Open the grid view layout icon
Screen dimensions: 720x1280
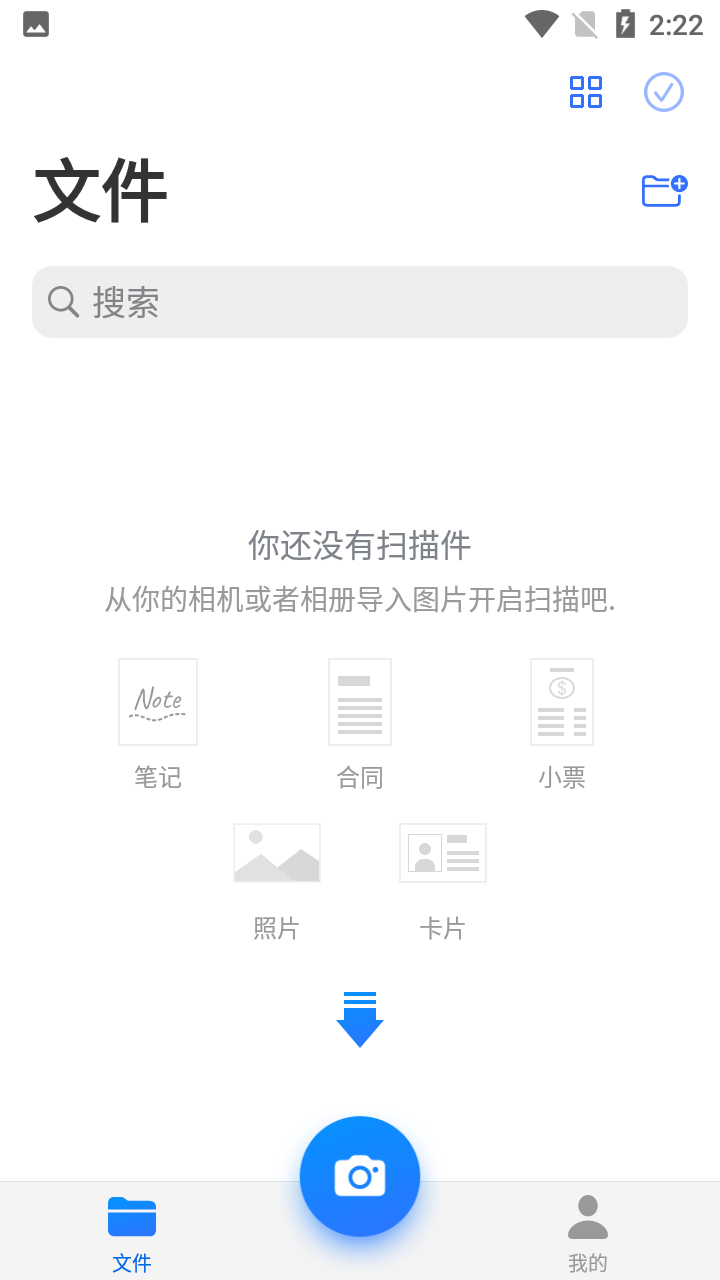(587, 92)
